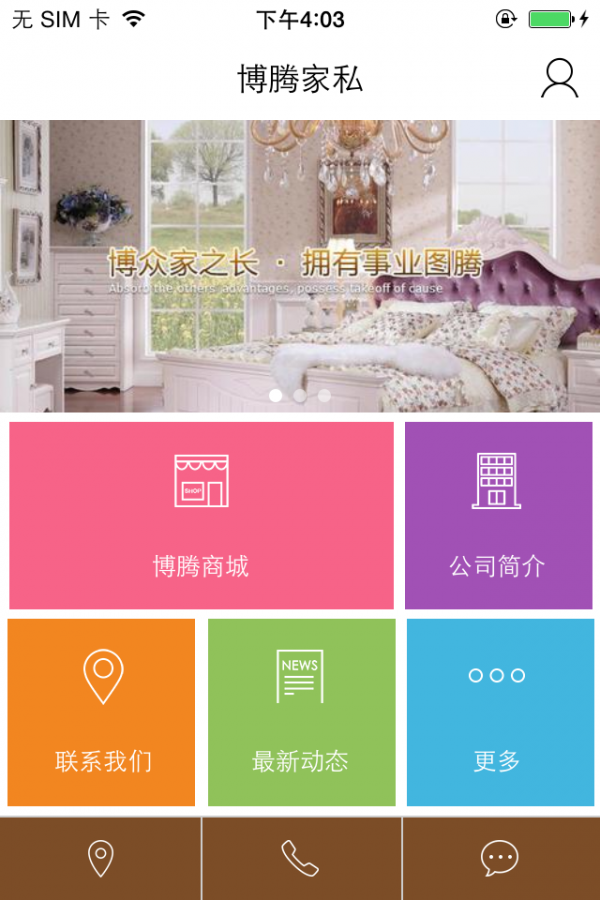This screenshot has height=900, width=600.
Task: Open the 联系我们 contact tile
Action: pos(101,712)
